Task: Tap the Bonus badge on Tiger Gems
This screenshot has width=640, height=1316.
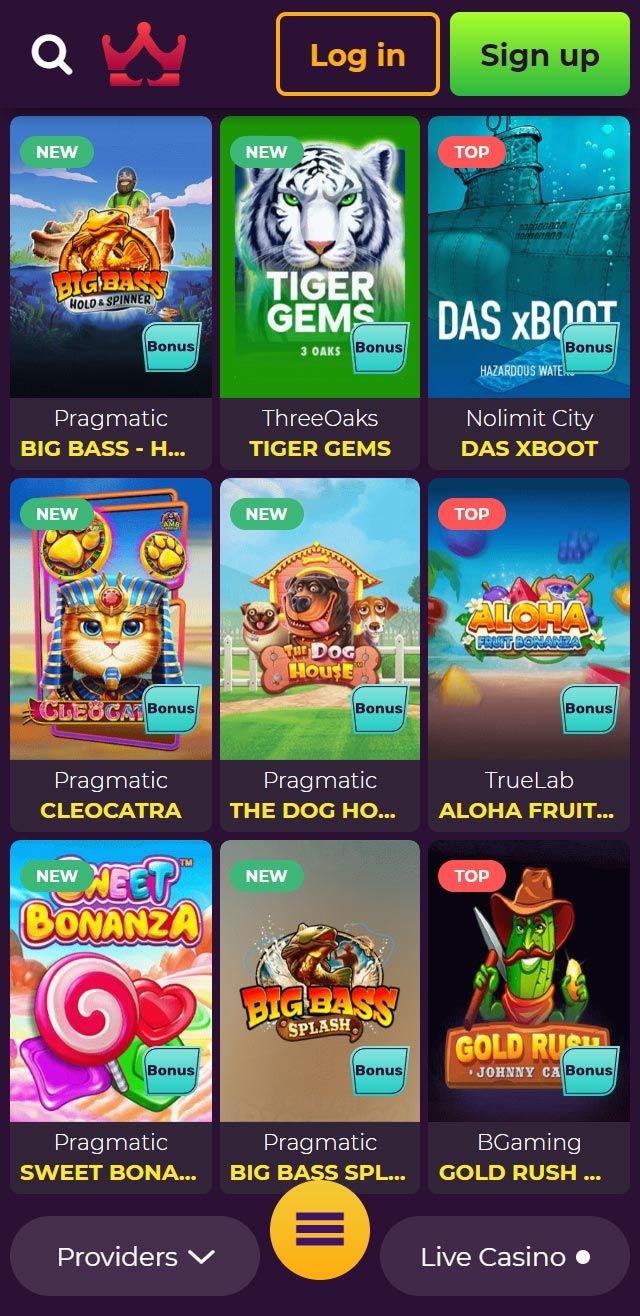Action: (379, 348)
